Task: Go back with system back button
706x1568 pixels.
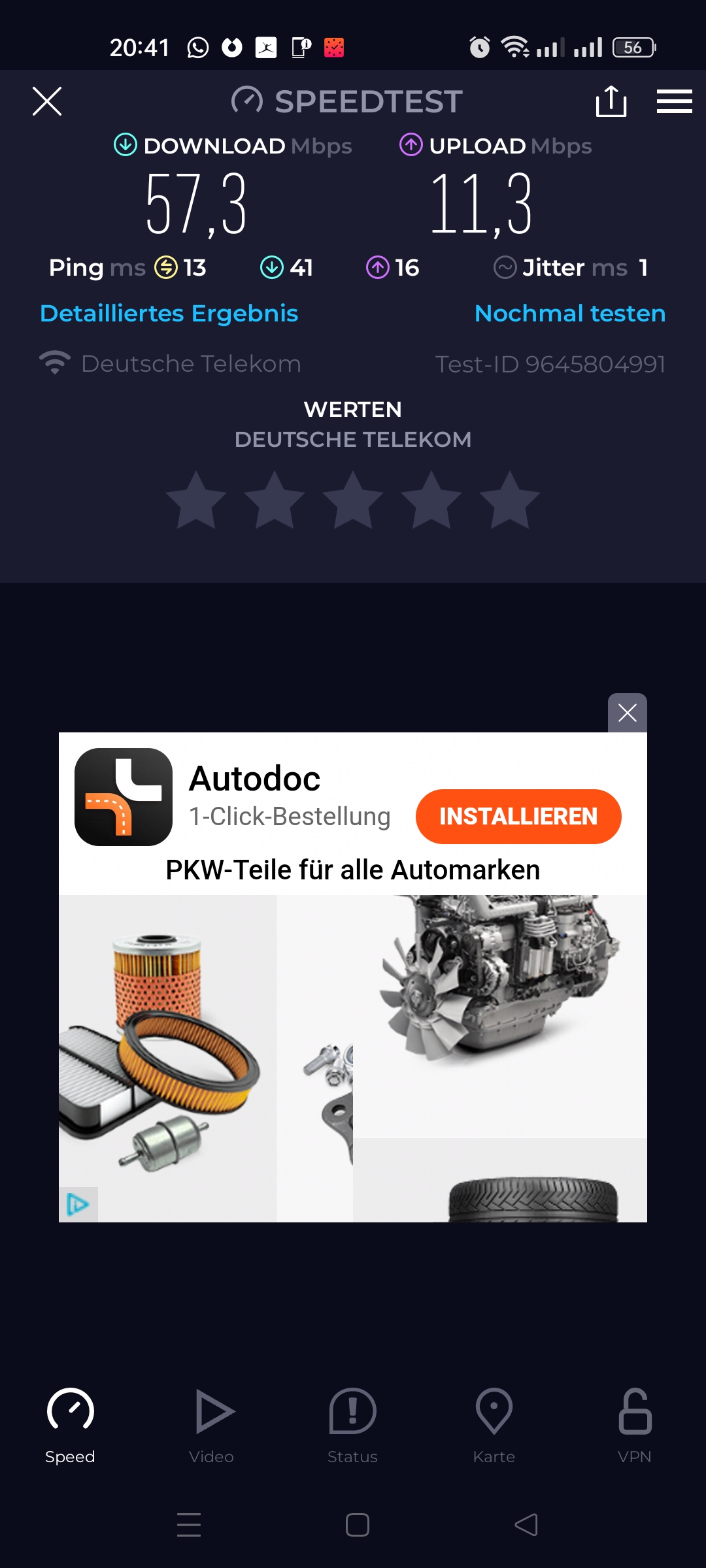Action: pos(526,1525)
